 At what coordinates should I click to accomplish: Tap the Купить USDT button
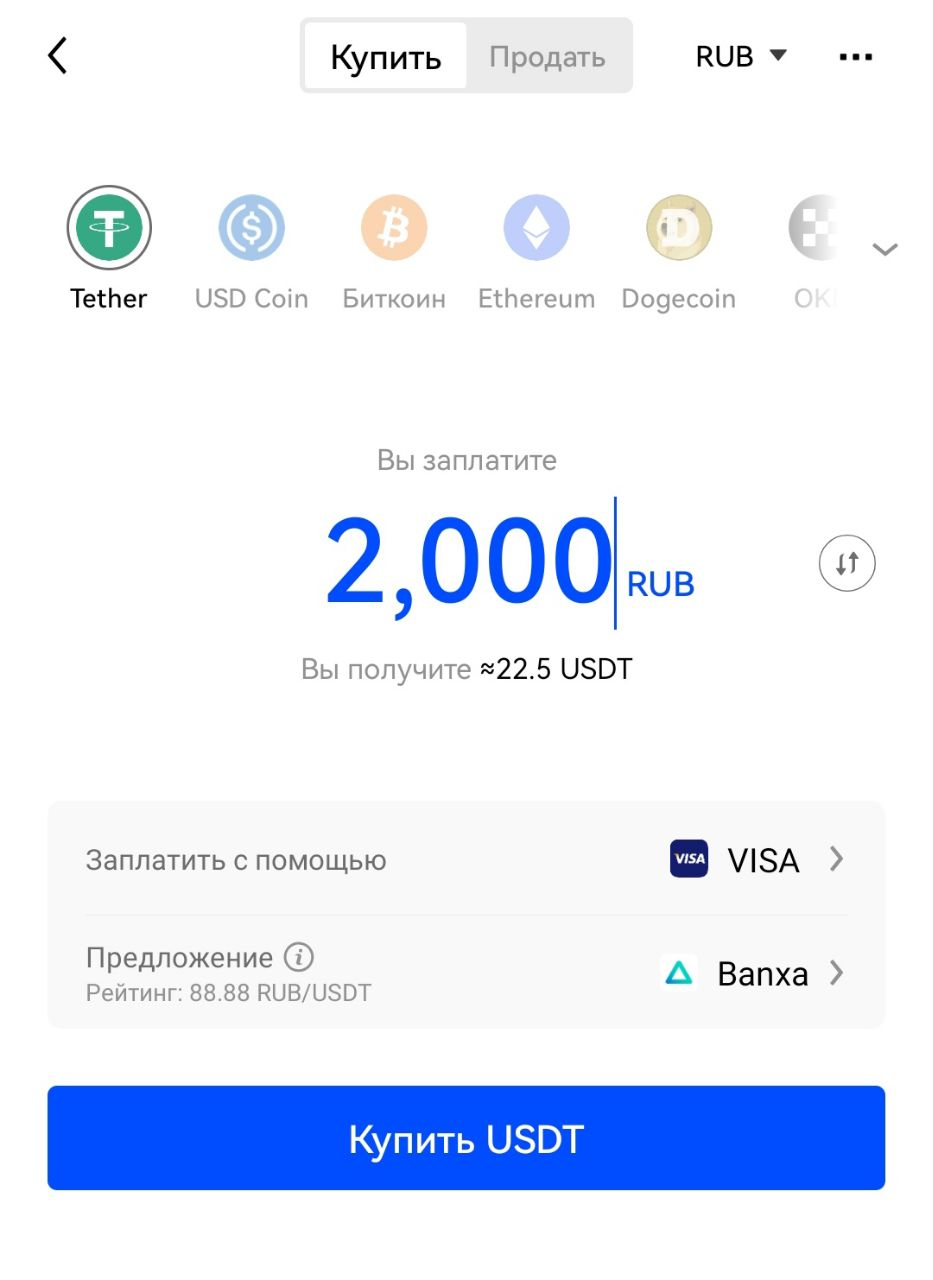pyautogui.click(x=466, y=1138)
